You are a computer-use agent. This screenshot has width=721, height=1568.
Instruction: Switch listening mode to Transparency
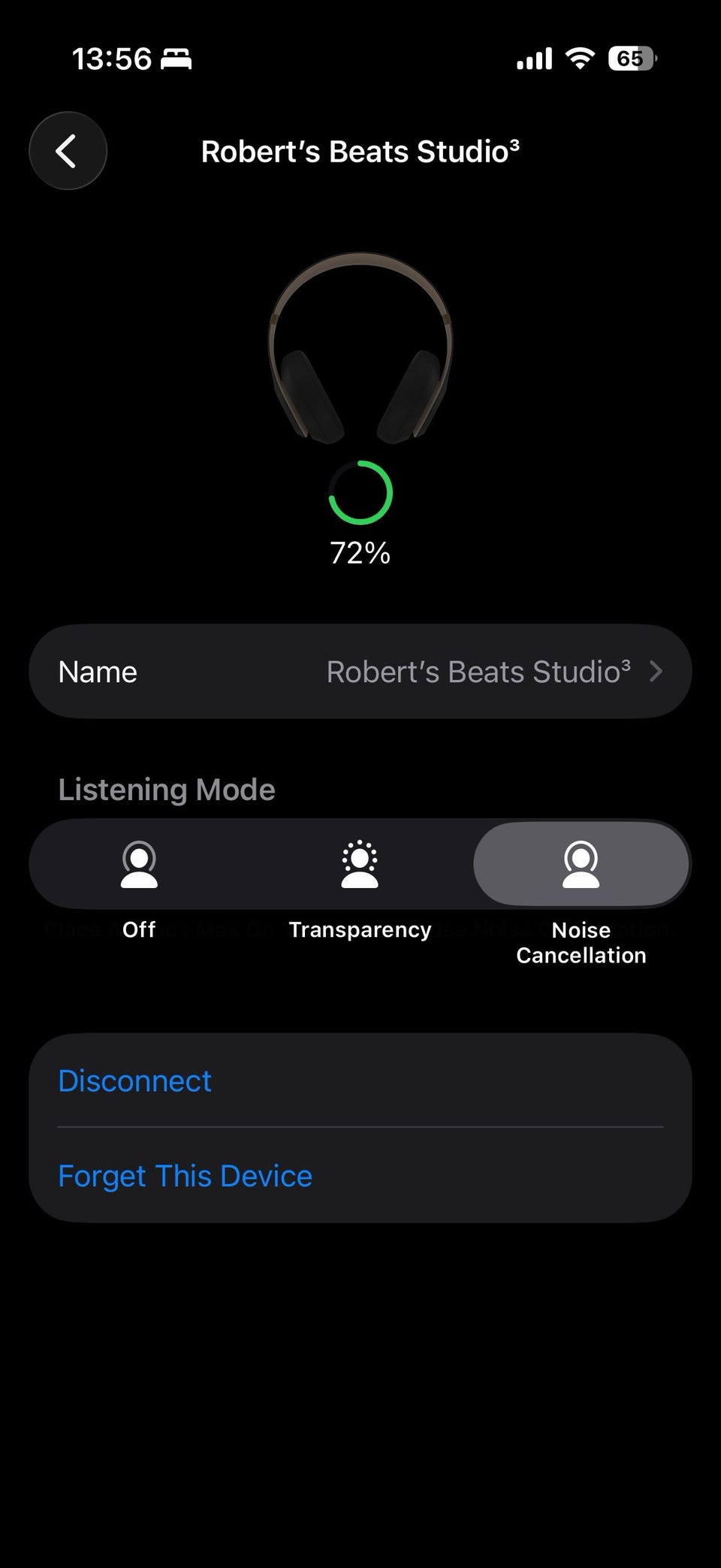(x=360, y=864)
